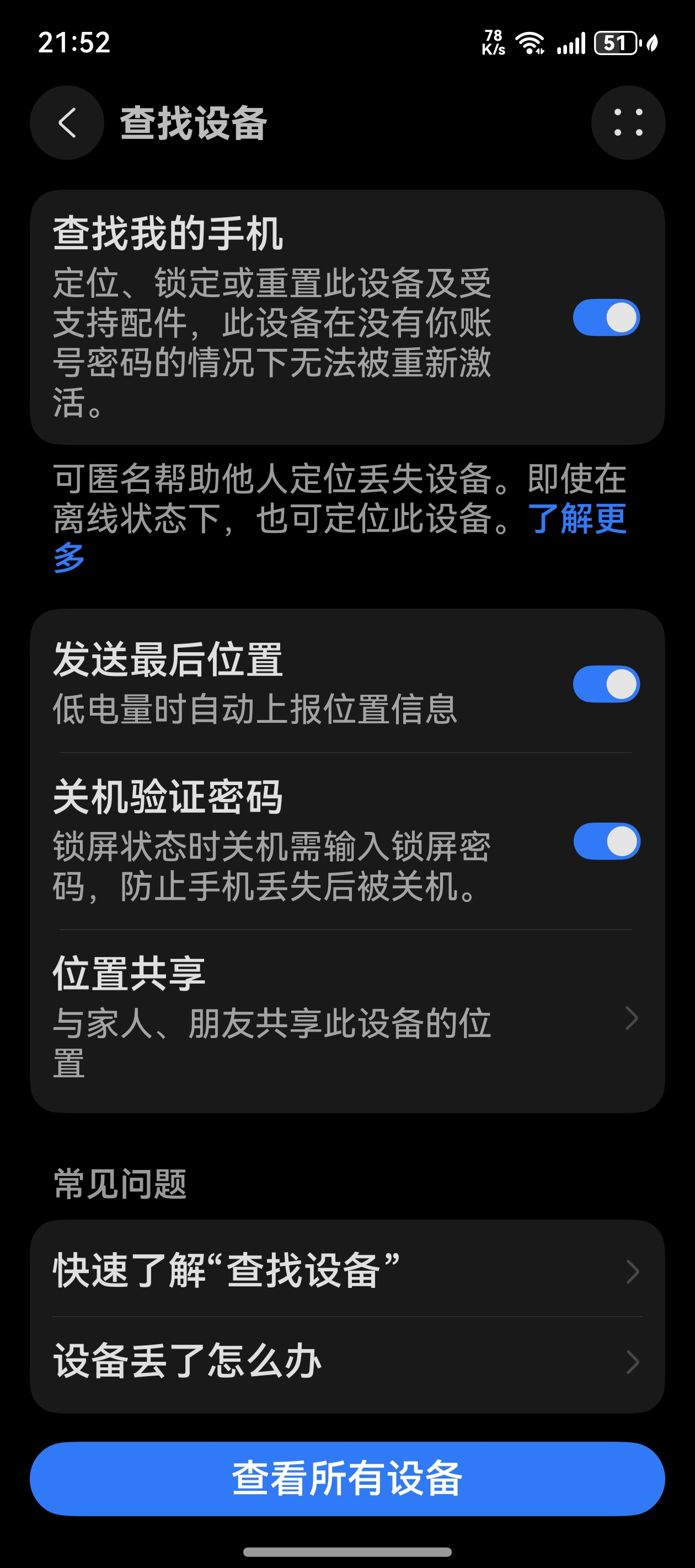View 设备丢了怎么办 help article

(347, 1362)
